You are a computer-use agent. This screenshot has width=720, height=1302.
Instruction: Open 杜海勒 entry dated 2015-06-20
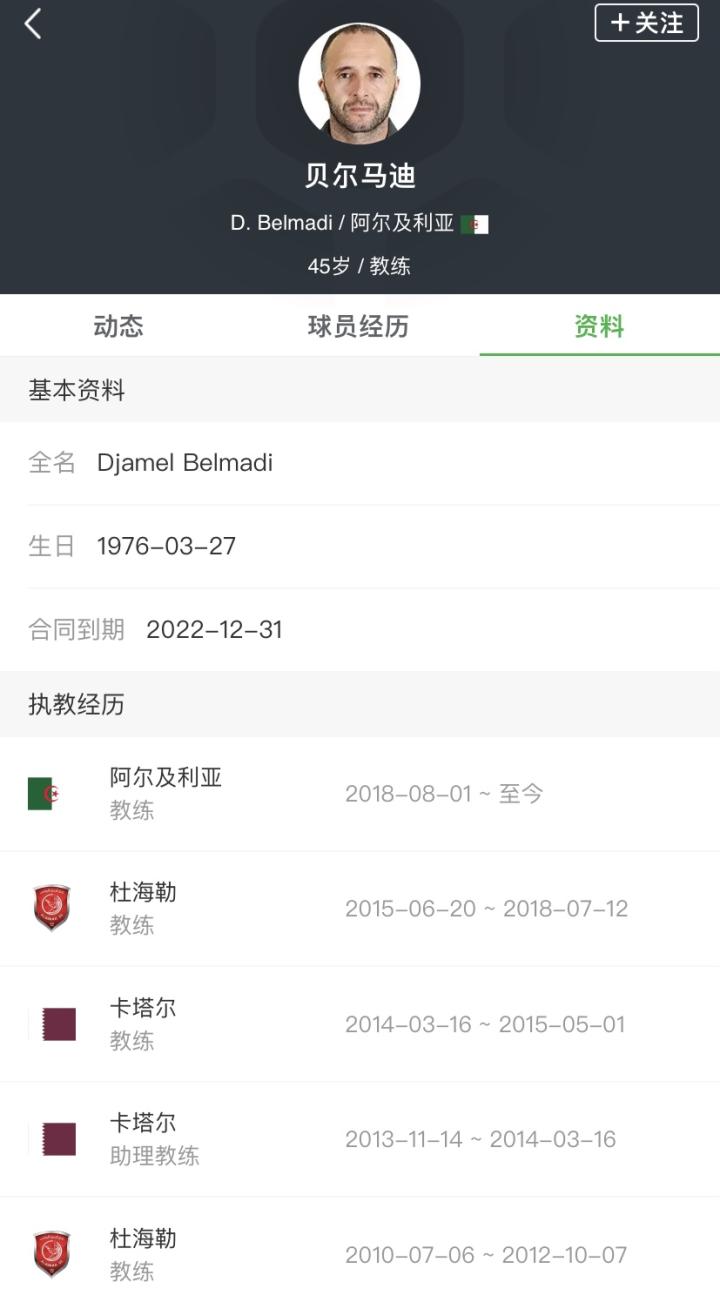point(360,908)
